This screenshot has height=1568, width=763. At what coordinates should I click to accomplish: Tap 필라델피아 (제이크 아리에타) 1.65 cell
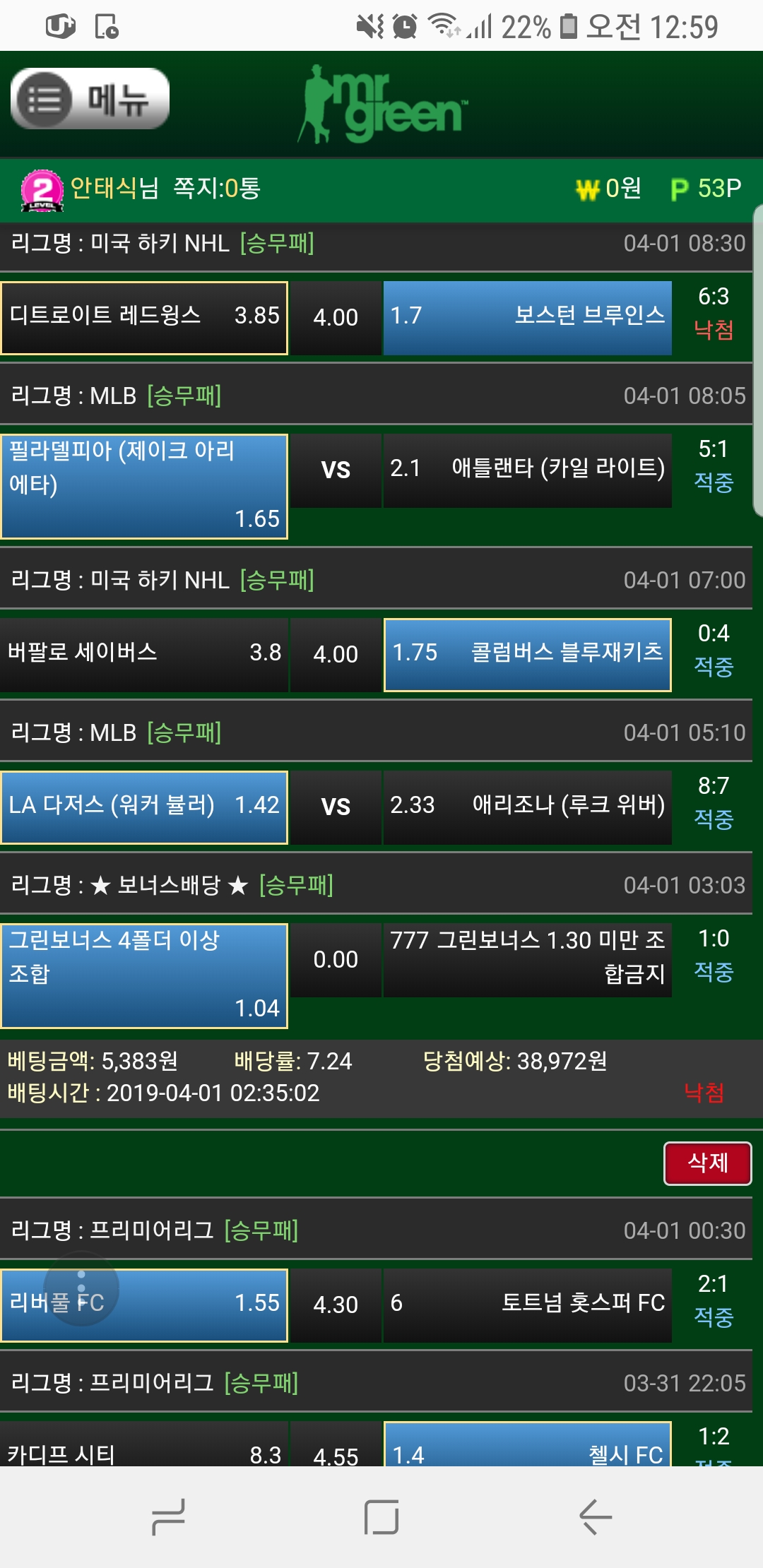click(144, 486)
